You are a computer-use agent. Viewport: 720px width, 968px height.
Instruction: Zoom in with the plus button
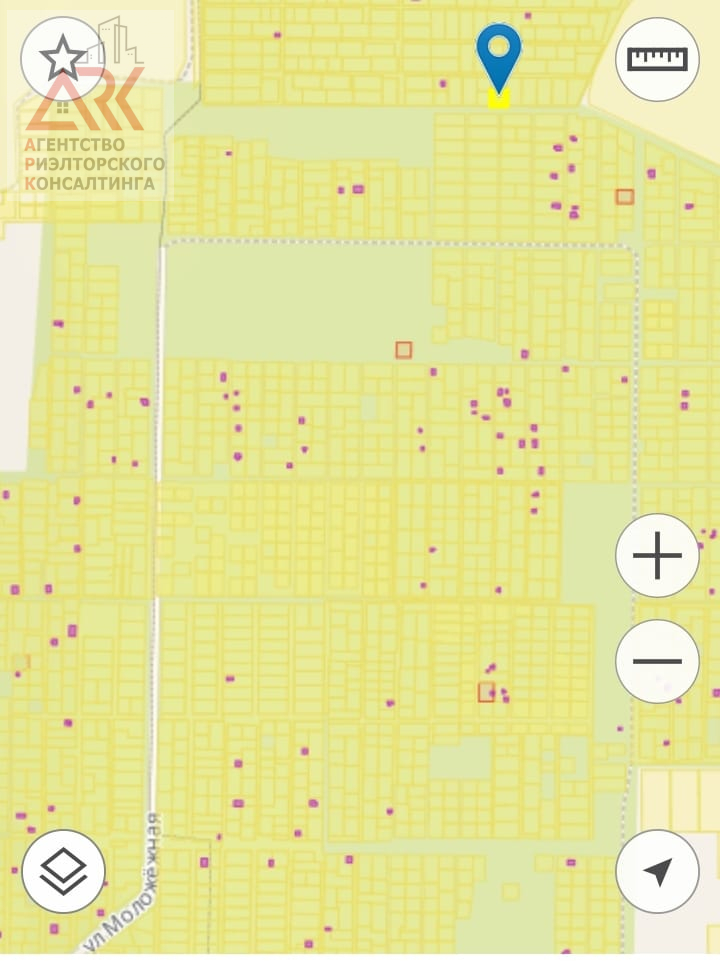(657, 556)
